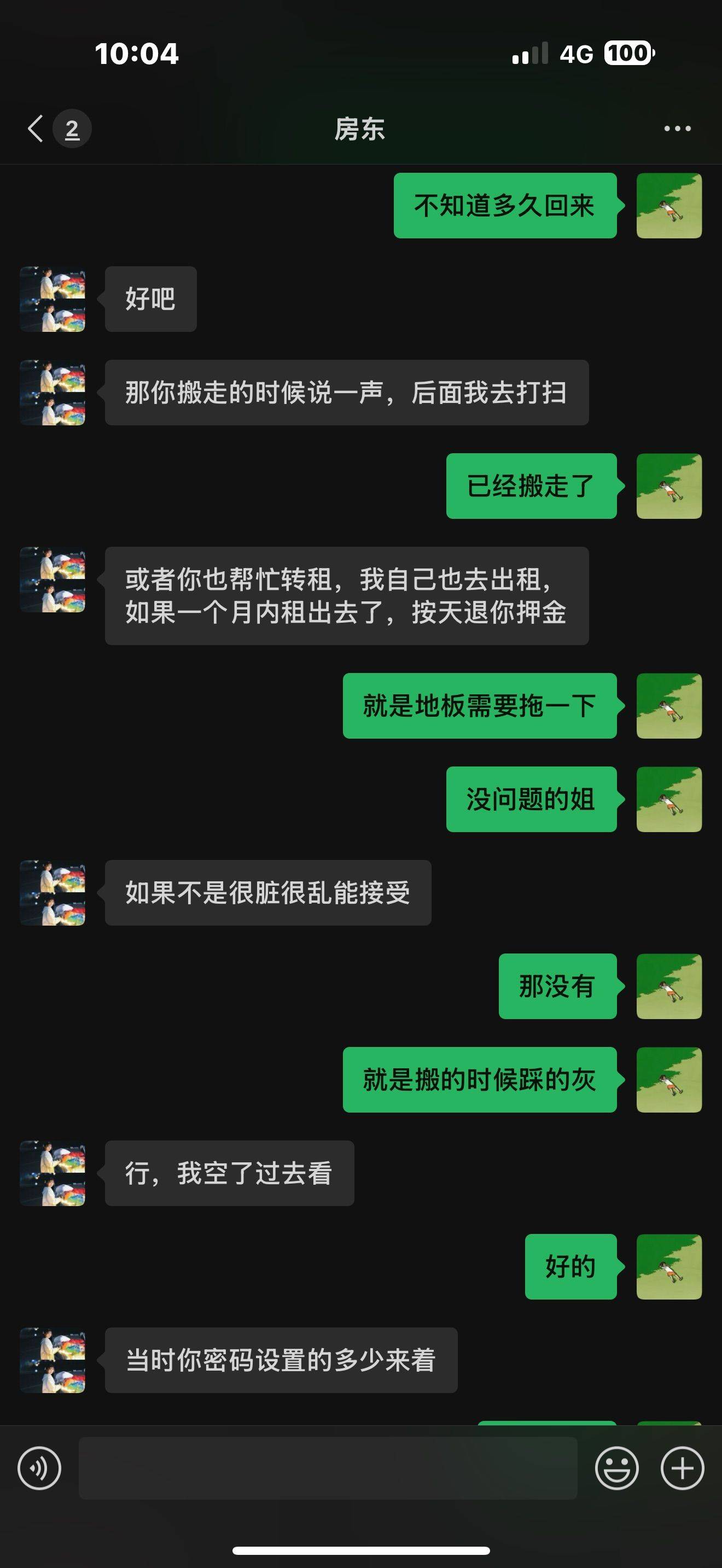Go back to the chat list

[36, 128]
